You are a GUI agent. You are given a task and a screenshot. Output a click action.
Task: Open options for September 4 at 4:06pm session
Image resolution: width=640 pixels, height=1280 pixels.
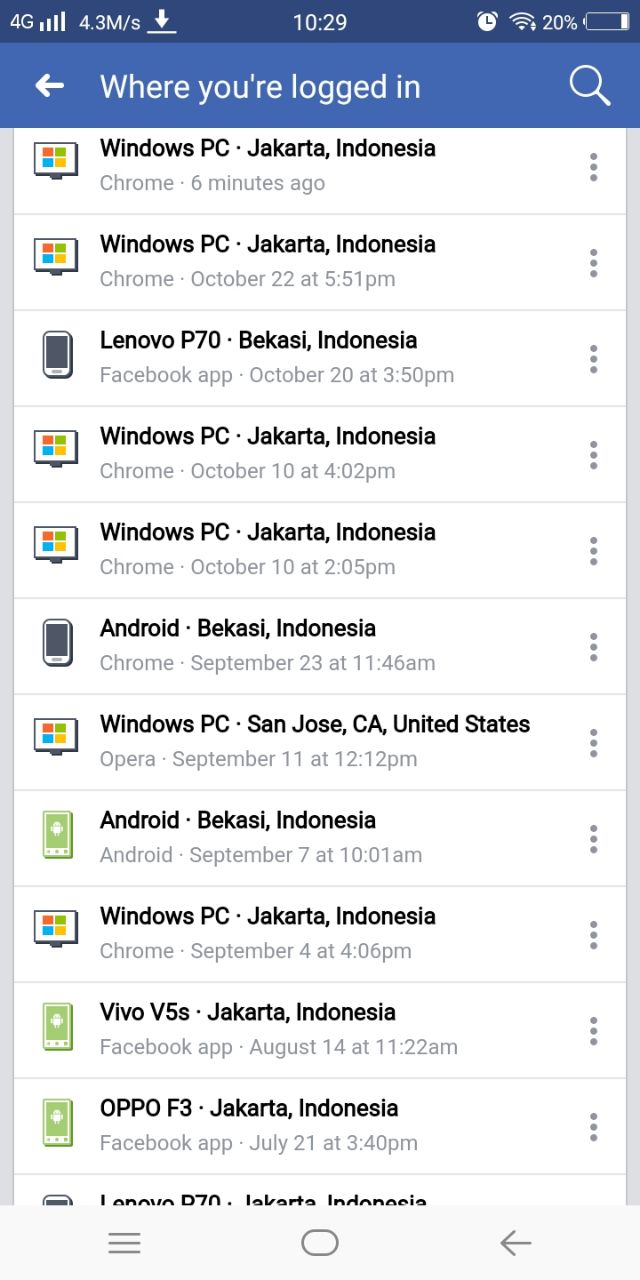[x=593, y=935]
